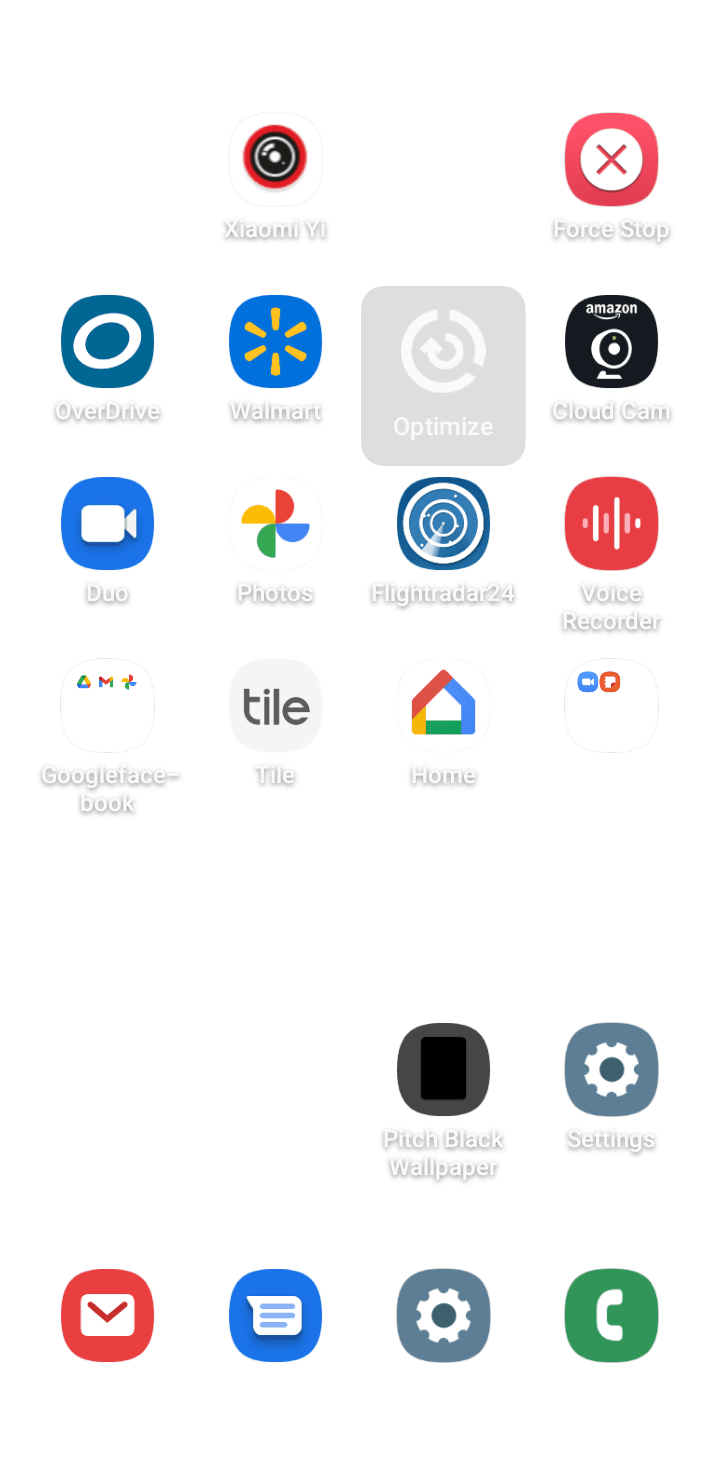This screenshot has width=720, height=1480.
Task: Open the Xiaomi Yi app
Action: point(275,160)
